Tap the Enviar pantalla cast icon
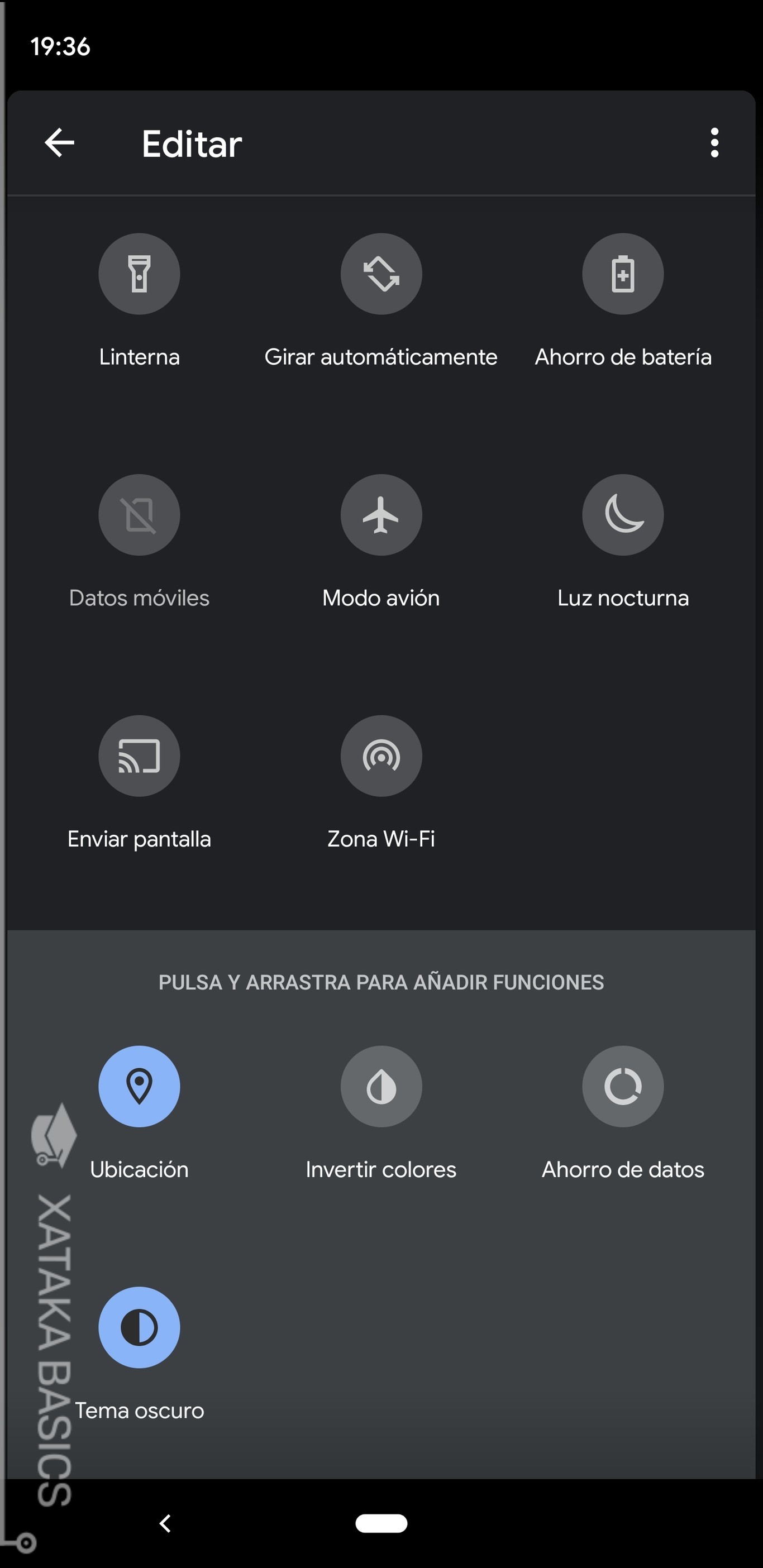Screen dimensions: 763x1568 tap(139, 756)
